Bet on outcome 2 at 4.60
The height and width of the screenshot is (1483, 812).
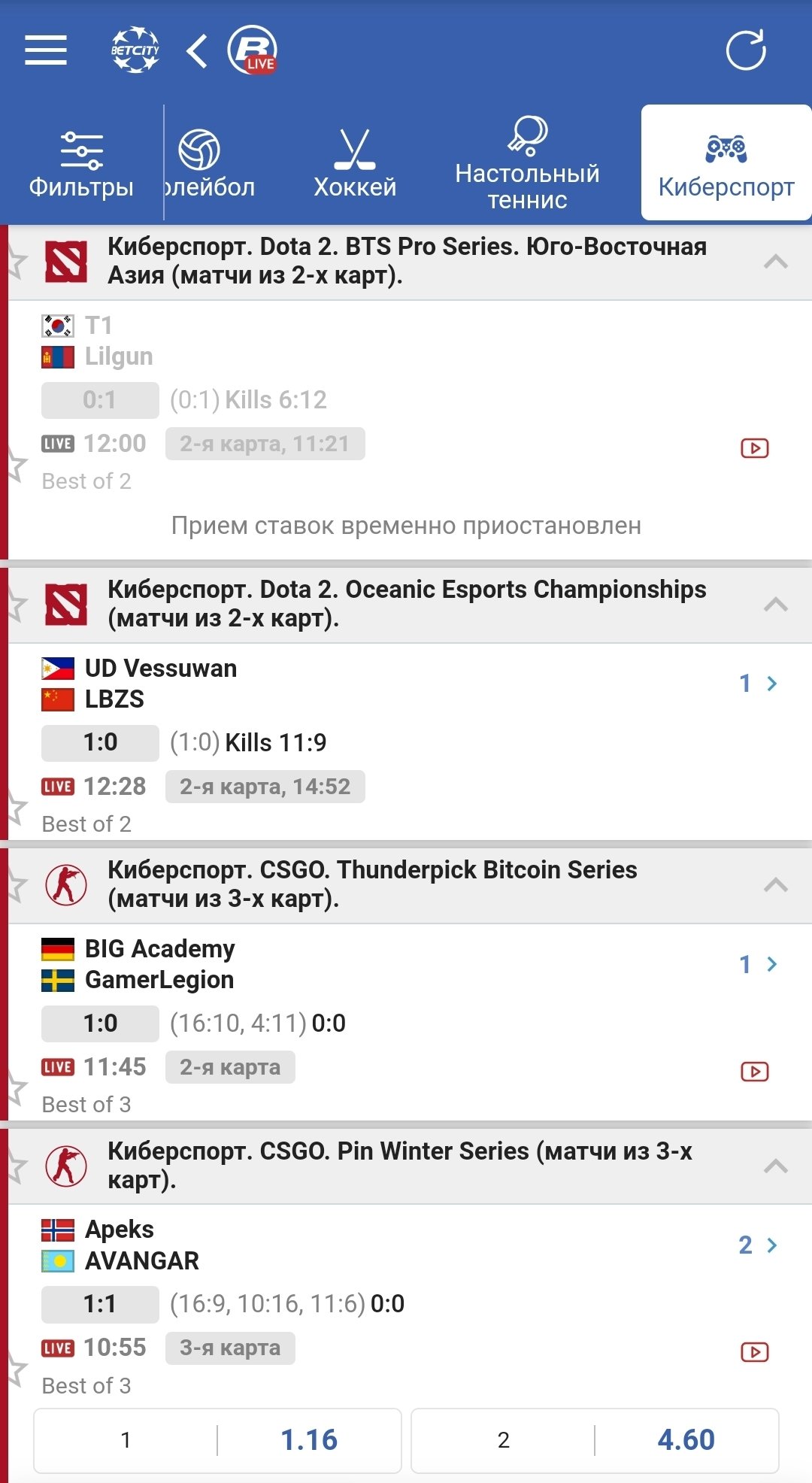pos(595,1440)
